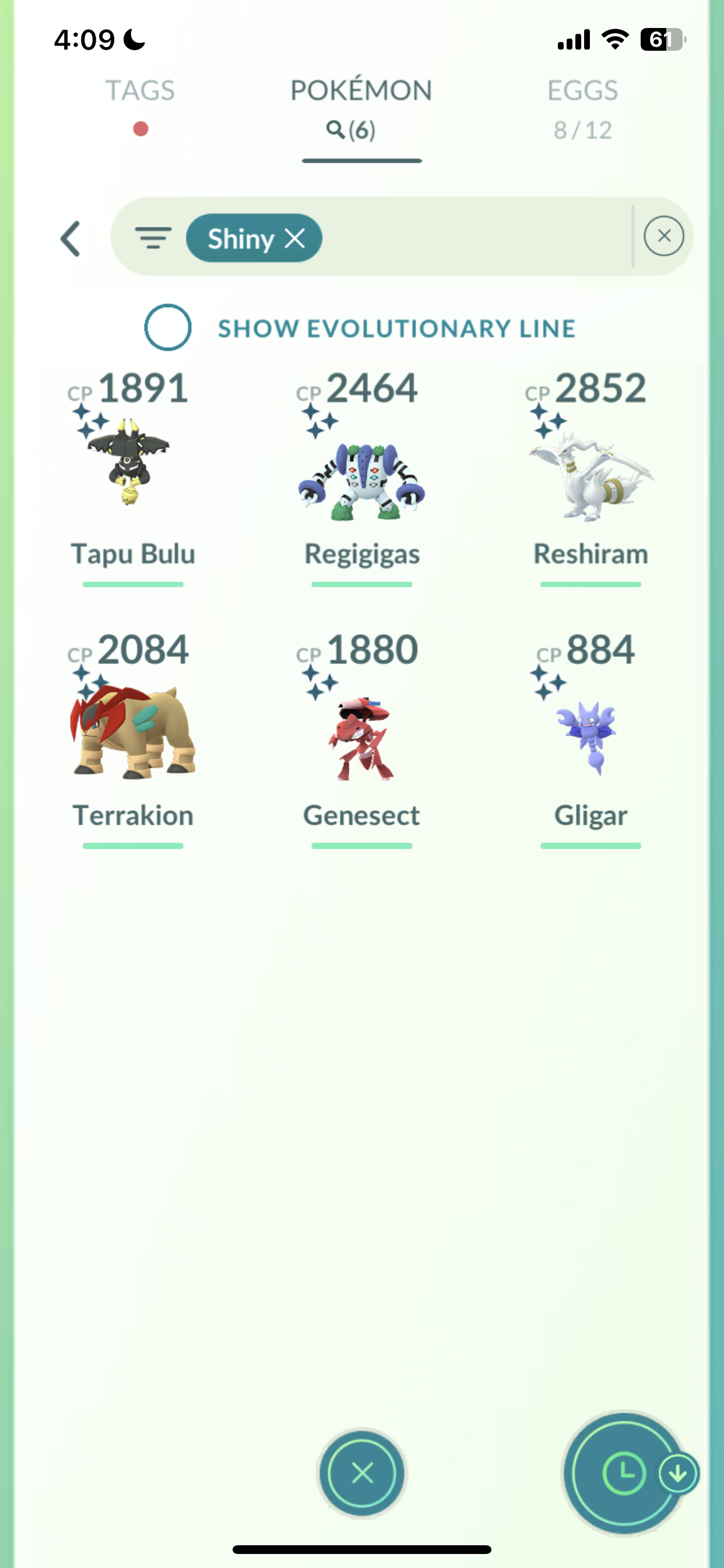Viewport: 724px width, 1568px height.
Task: Close the Pokémon storage with bottom X
Action: pos(362,1473)
